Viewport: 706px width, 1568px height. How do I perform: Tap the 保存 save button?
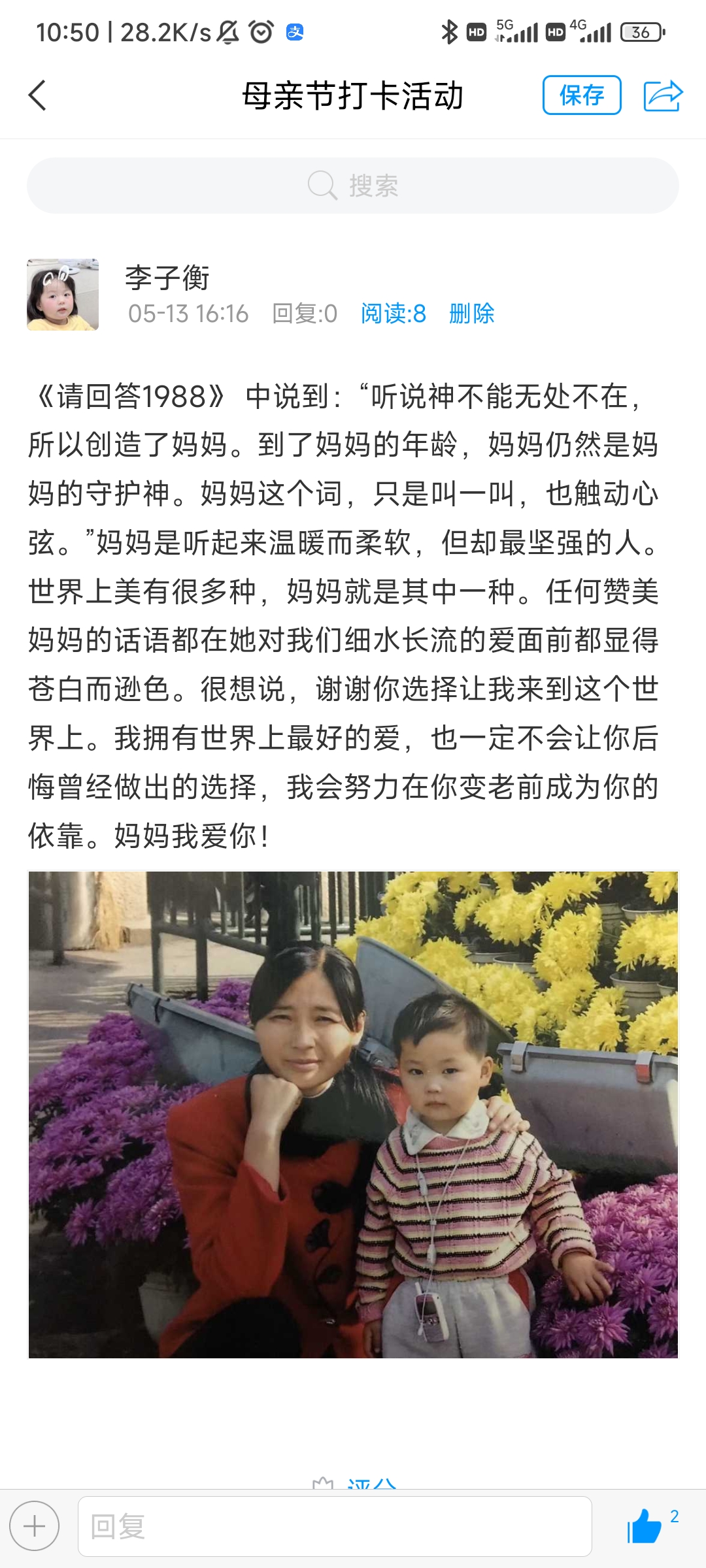coord(581,95)
